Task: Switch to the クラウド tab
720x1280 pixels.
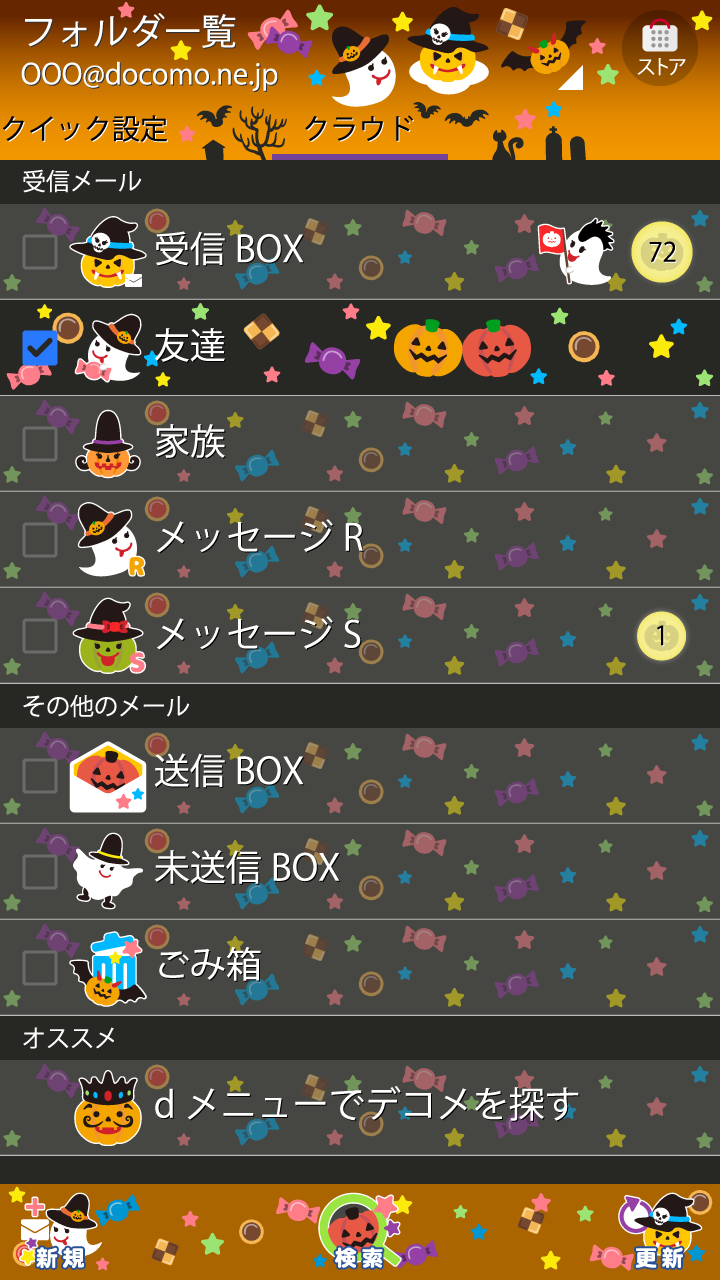Action: pyautogui.click(x=358, y=129)
